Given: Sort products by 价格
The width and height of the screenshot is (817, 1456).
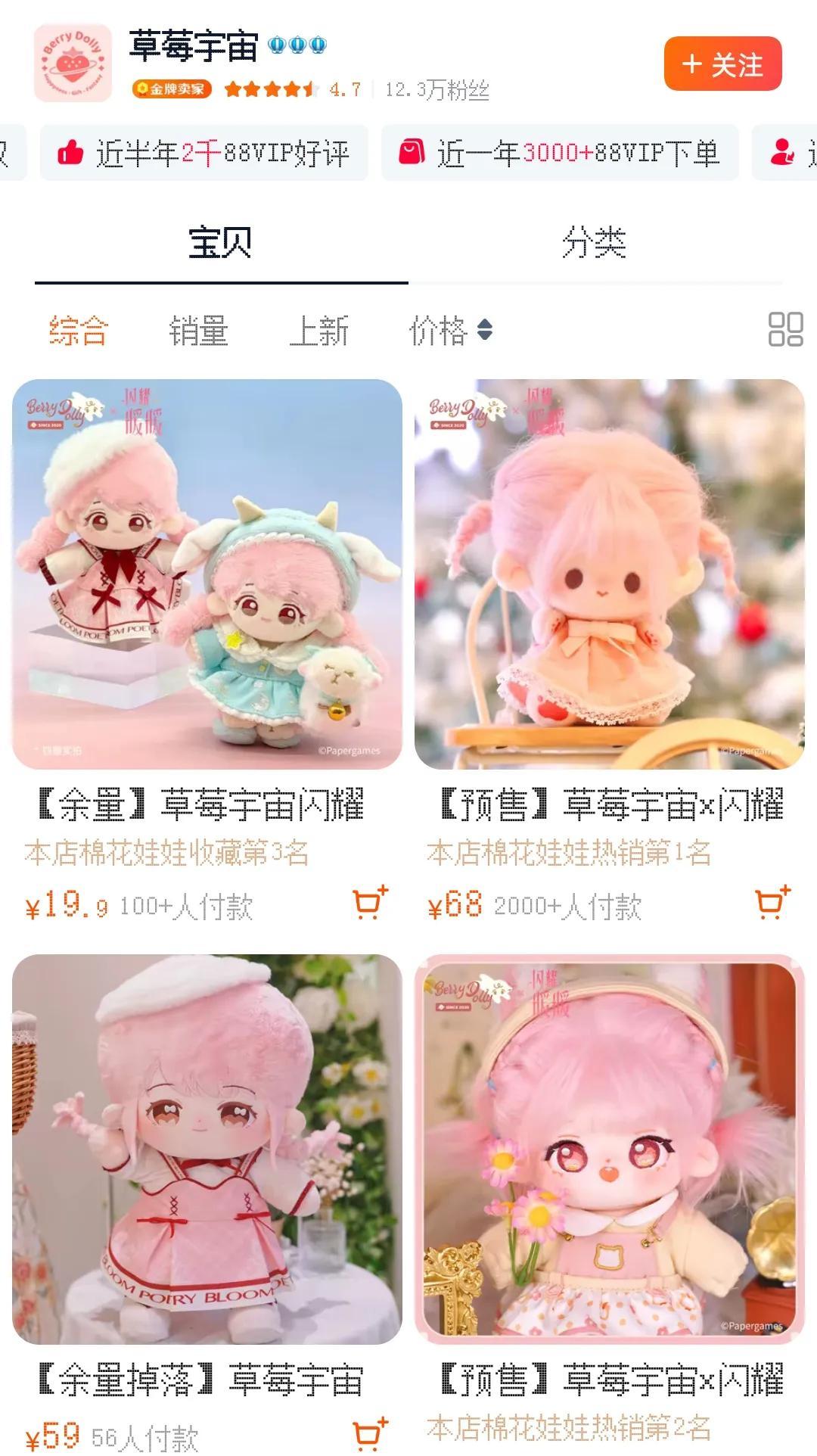Looking at the screenshot, I should (x=451, y=331).
